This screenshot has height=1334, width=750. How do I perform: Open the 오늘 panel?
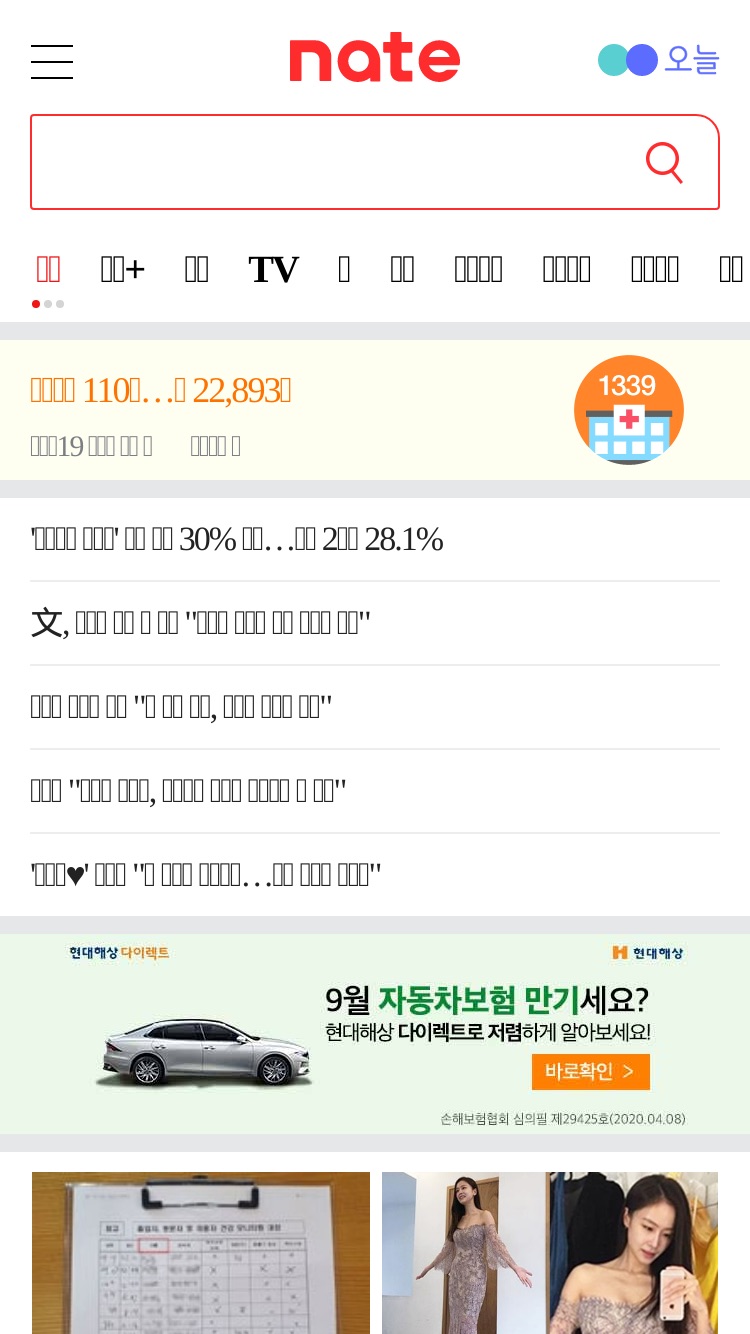pyautogui.click(x=659, y=60)
